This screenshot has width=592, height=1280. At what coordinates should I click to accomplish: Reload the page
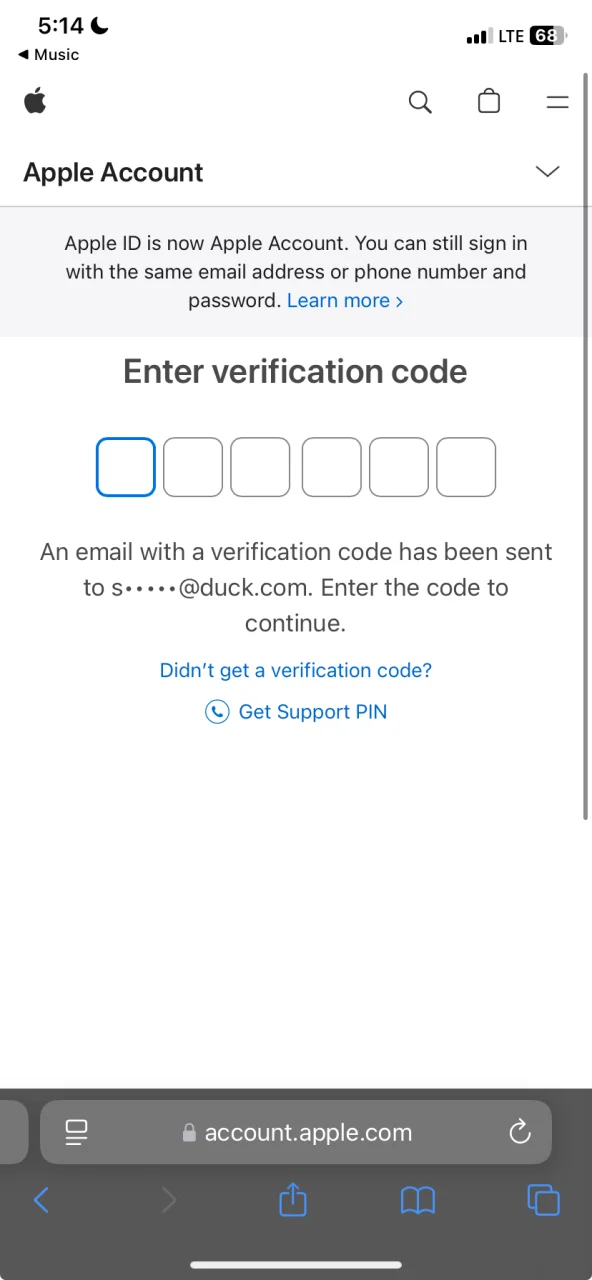click(x=519, y=1132)
